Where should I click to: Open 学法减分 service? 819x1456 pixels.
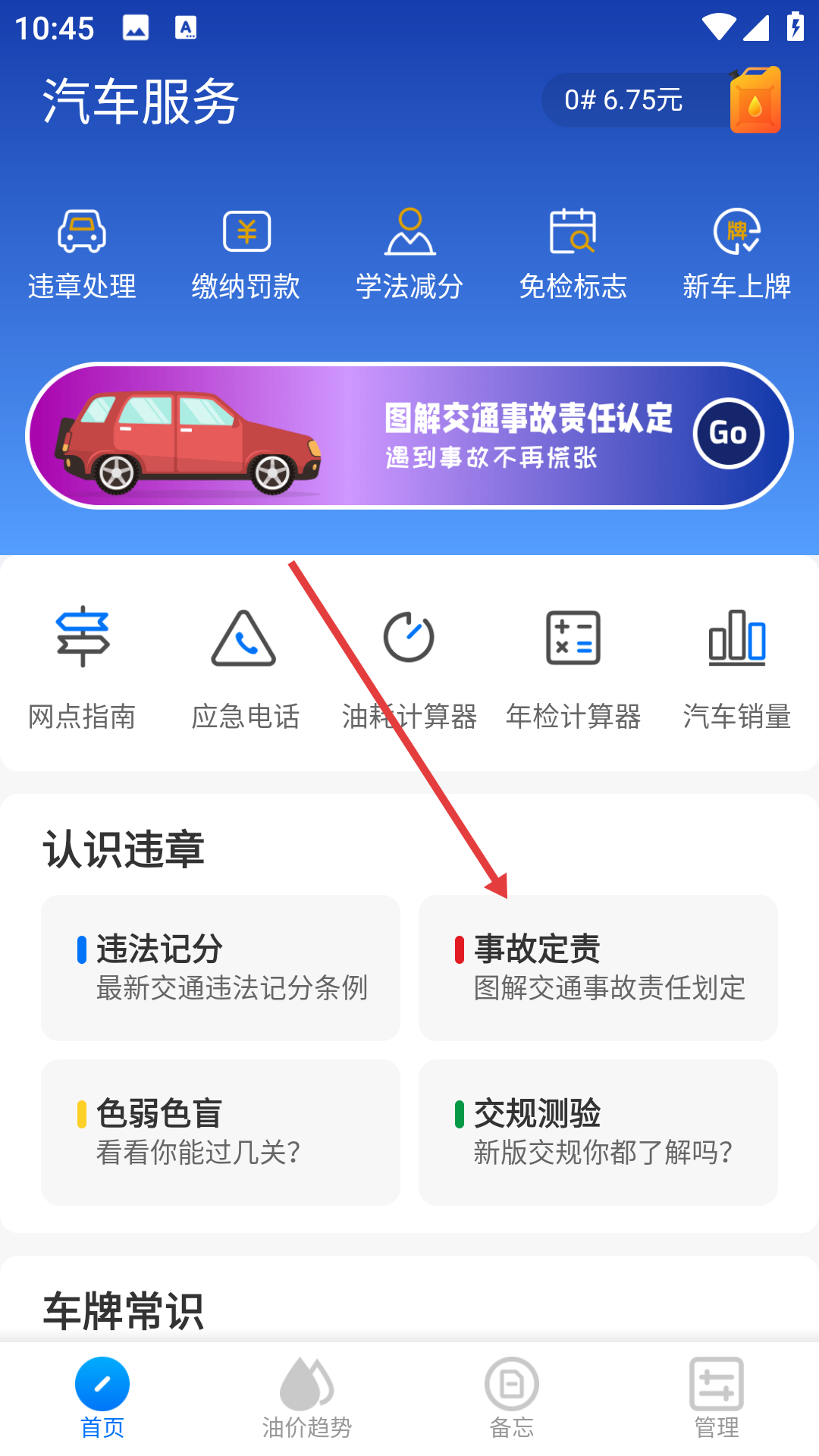pyautogui.click(x=409, y=254)
